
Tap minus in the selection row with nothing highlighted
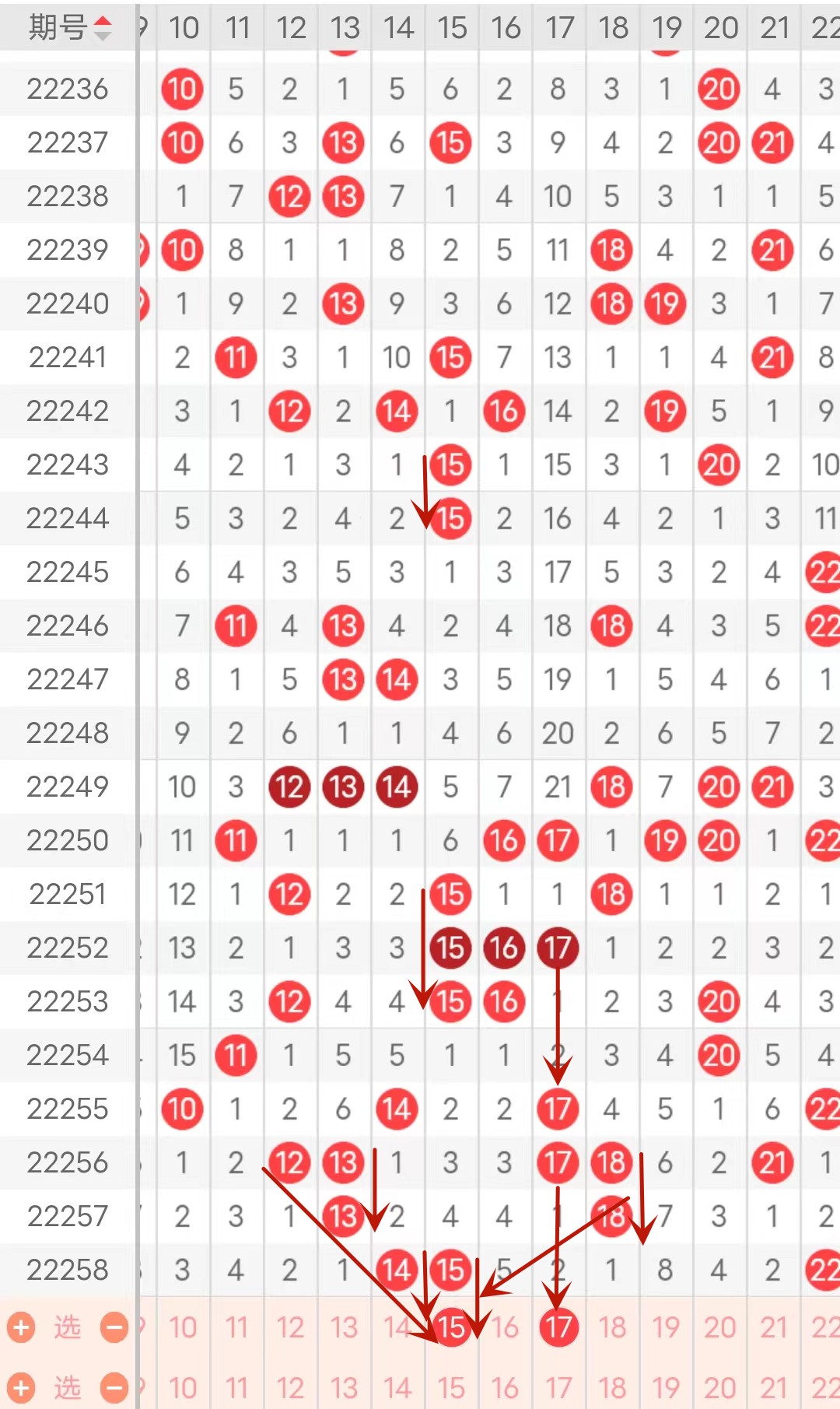[x=114, y=1388]
